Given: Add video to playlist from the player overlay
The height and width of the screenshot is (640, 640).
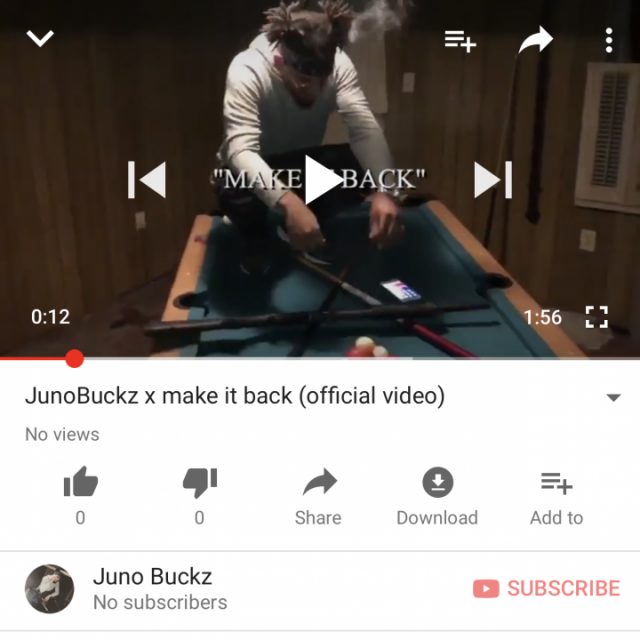Looking at the screenshot, I should [x=459, y=40].
